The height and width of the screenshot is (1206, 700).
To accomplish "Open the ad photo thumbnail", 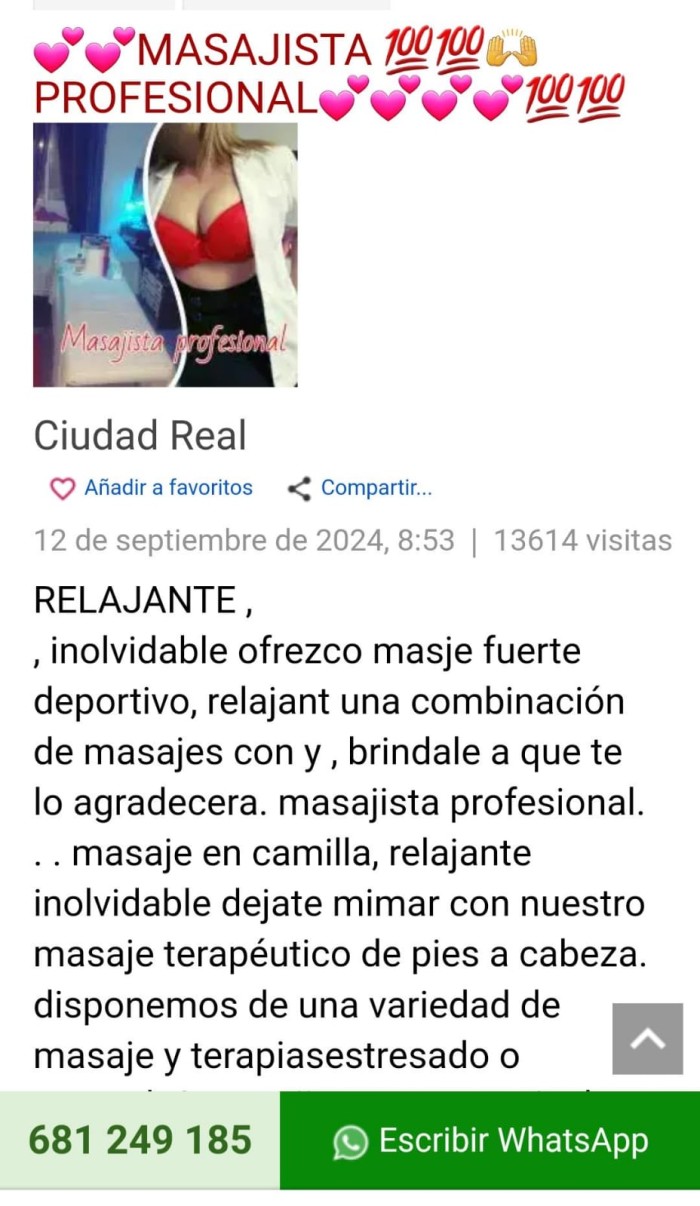I will pyautogui.click(x=165, y=255).
